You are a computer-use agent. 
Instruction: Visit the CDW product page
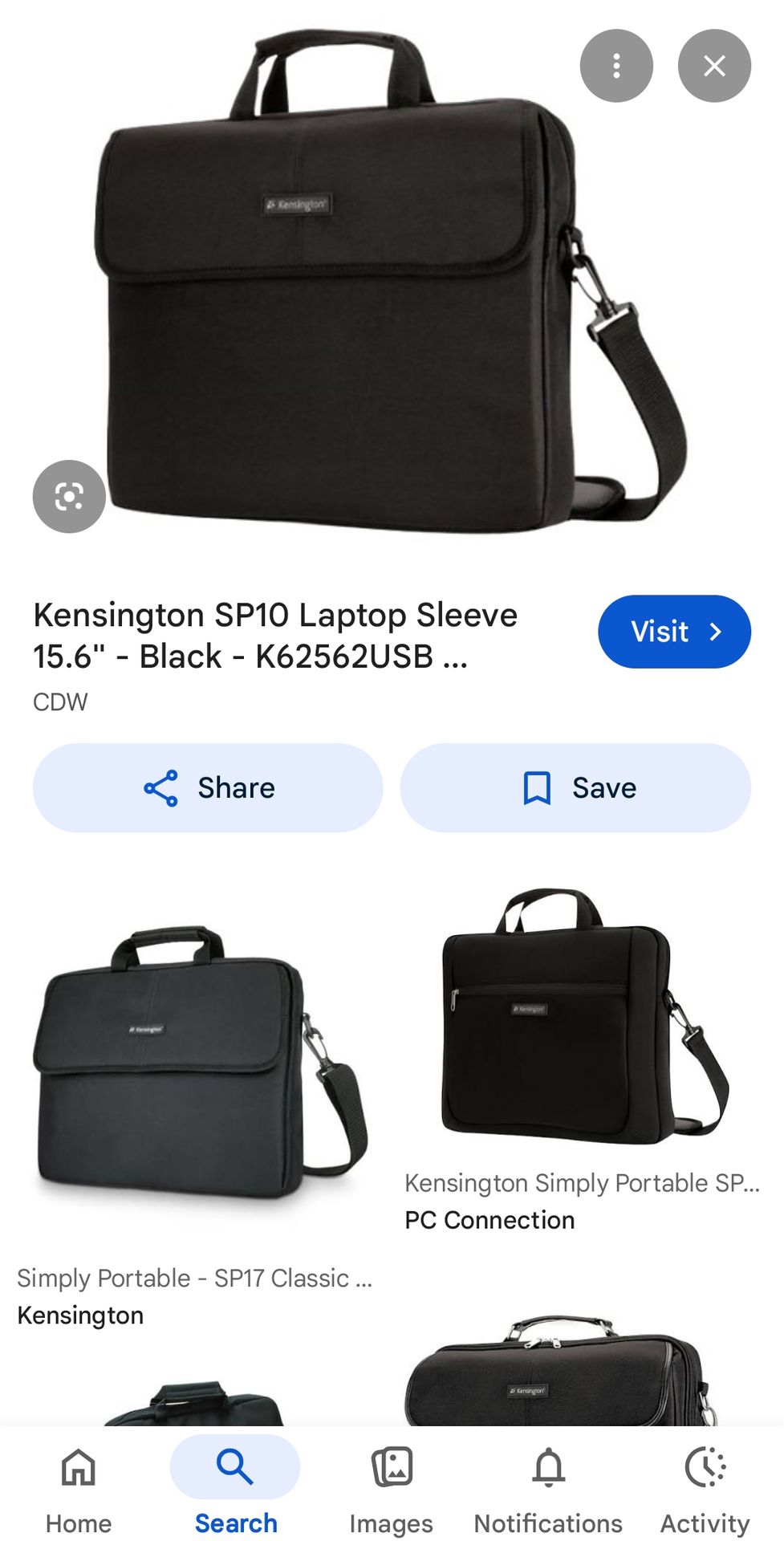click(x=673, y=632)
